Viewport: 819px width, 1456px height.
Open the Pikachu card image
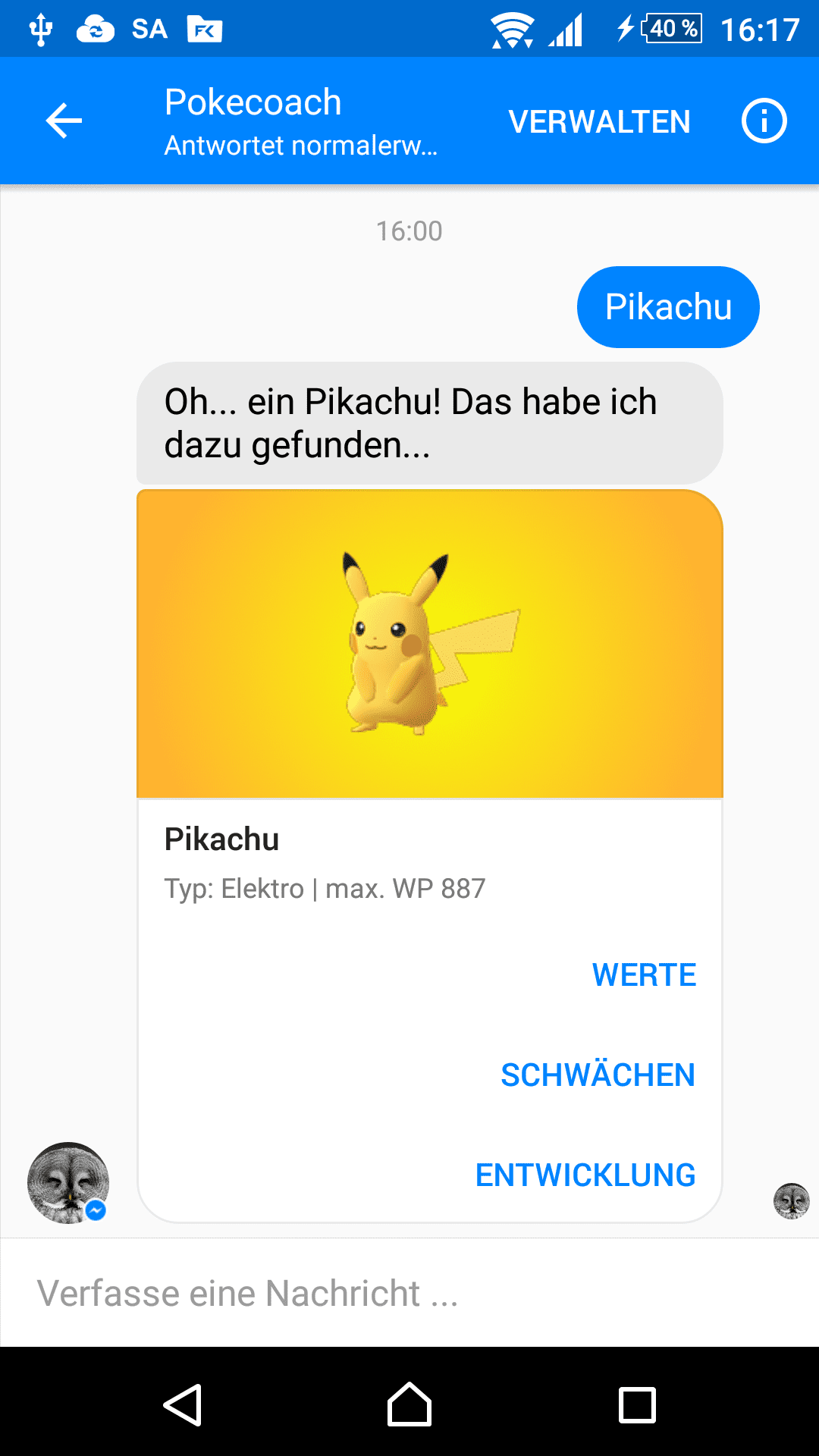click(429, 644)
